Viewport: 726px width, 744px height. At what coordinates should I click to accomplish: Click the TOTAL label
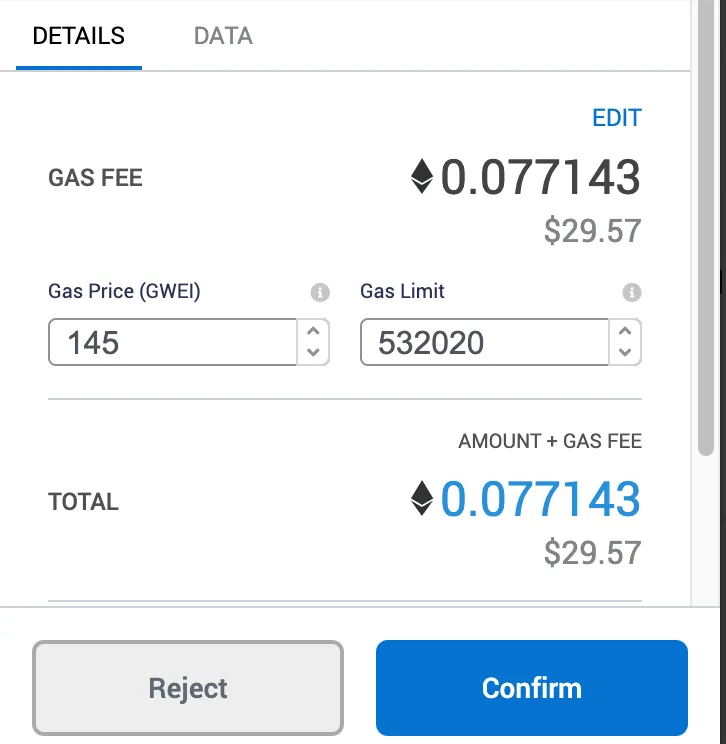tap(83, 502)
